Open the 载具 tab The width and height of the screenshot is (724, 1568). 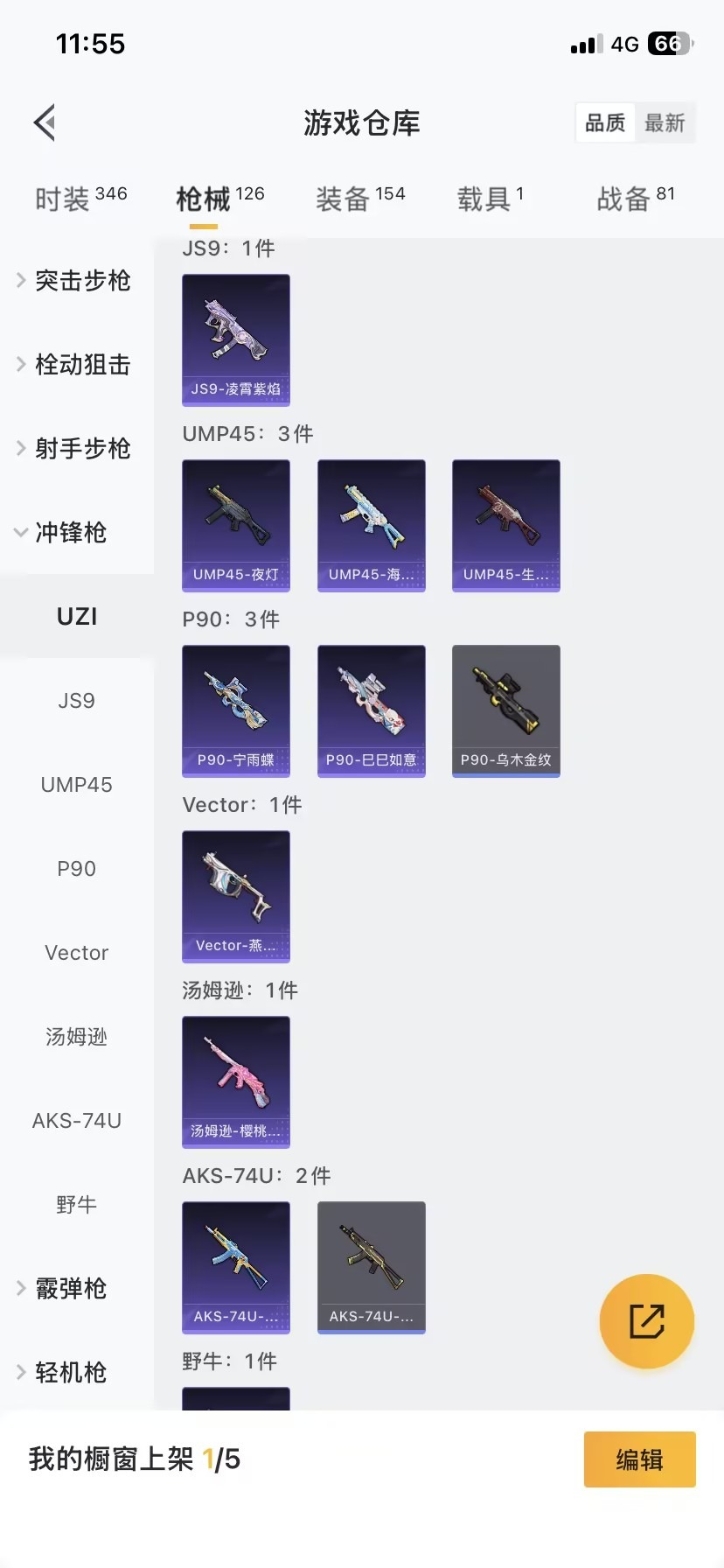coord(490,199)
